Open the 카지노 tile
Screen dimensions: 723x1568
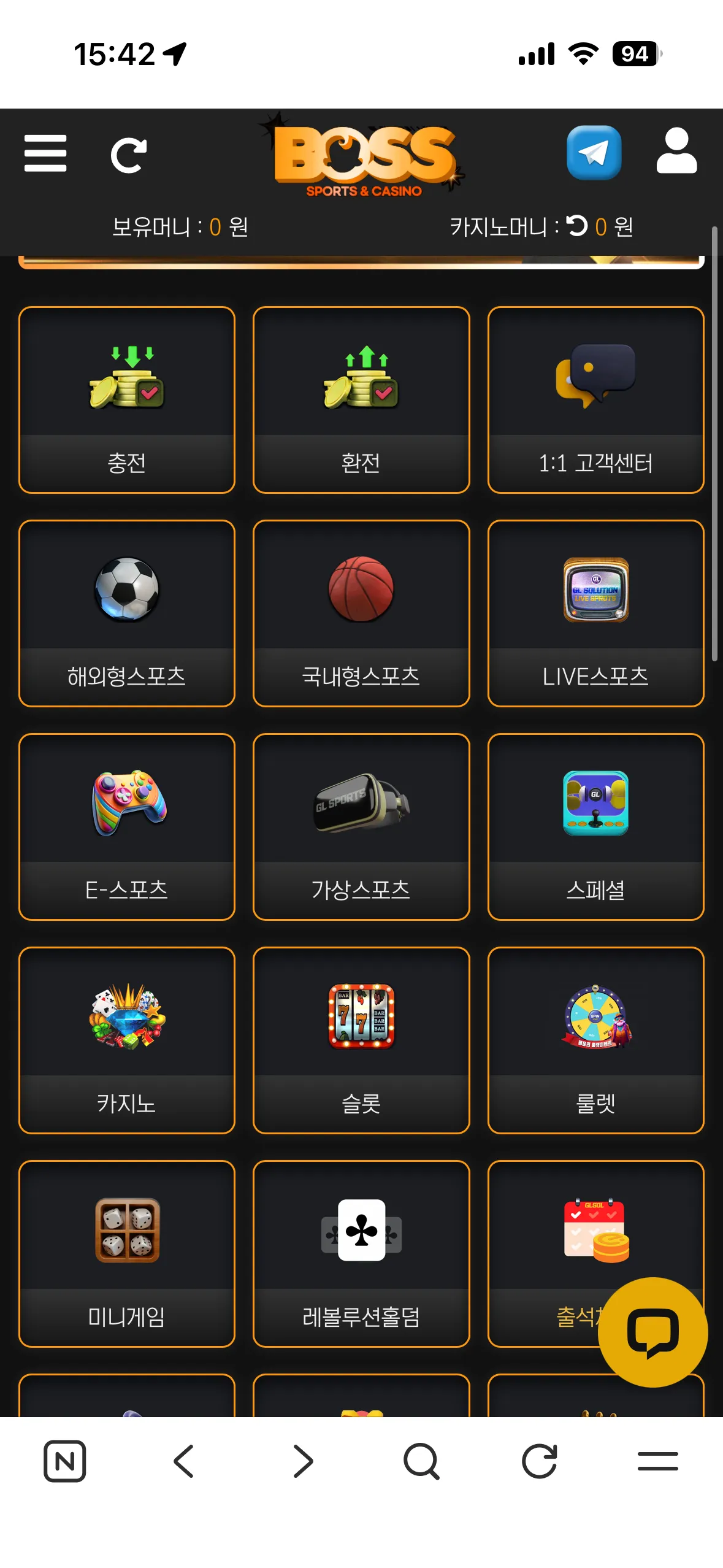pos(127,1040)
